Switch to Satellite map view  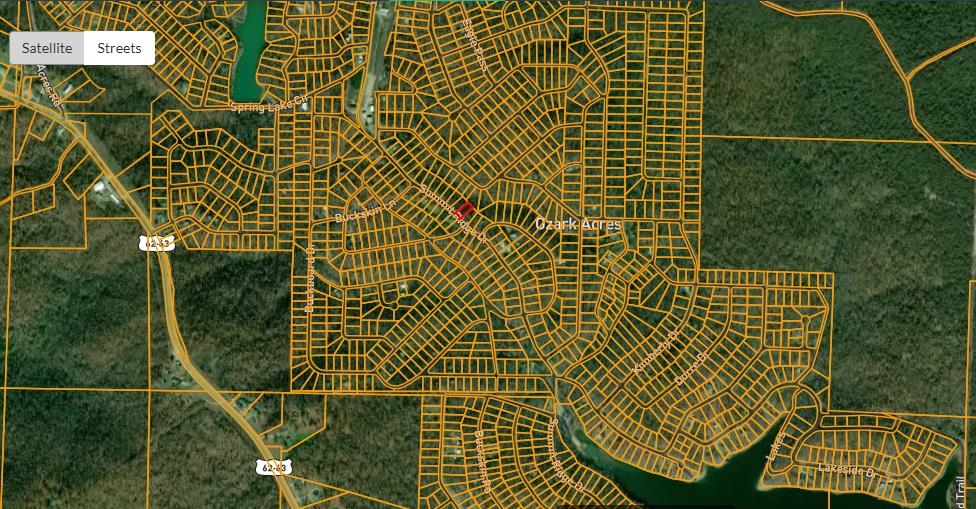[47, 48]
